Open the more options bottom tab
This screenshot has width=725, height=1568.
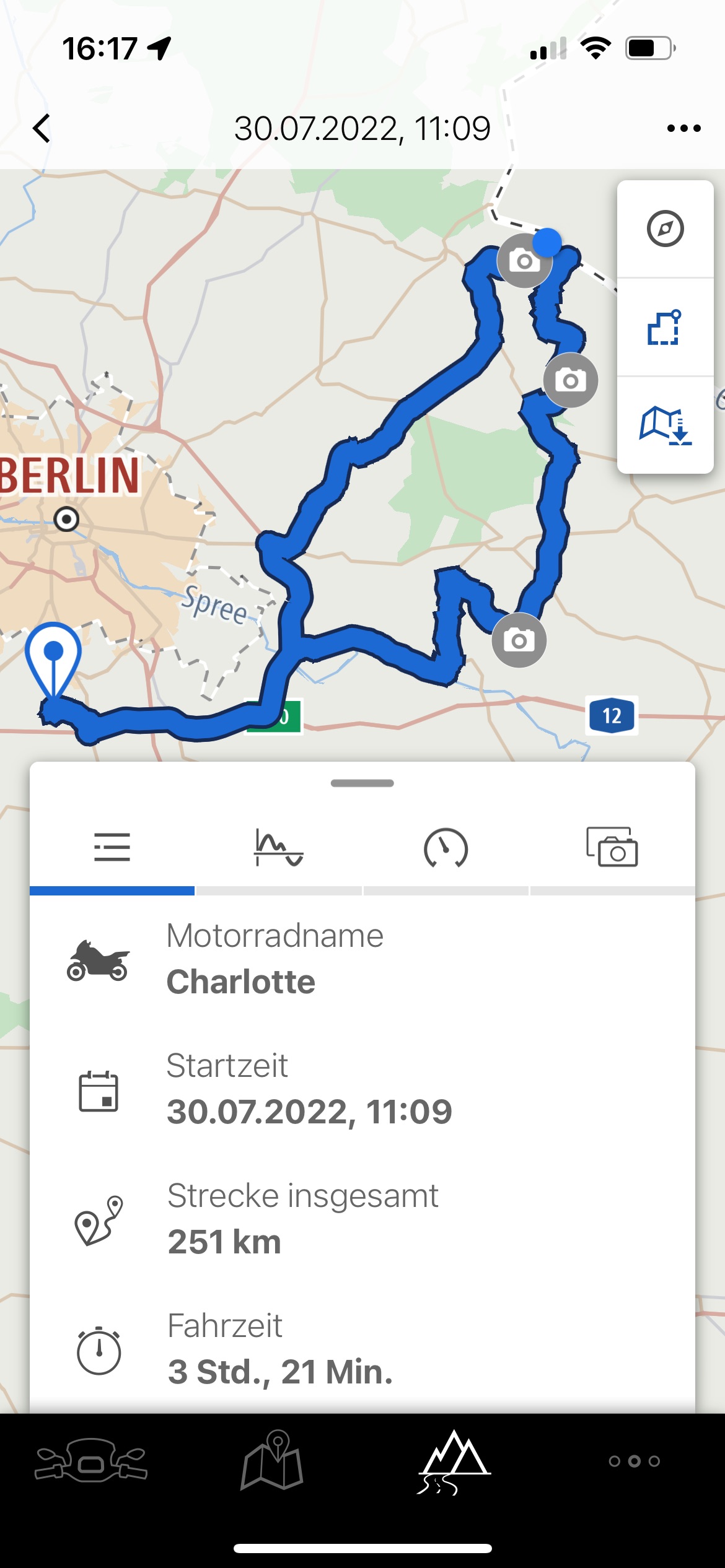[x=635, y=1461]
